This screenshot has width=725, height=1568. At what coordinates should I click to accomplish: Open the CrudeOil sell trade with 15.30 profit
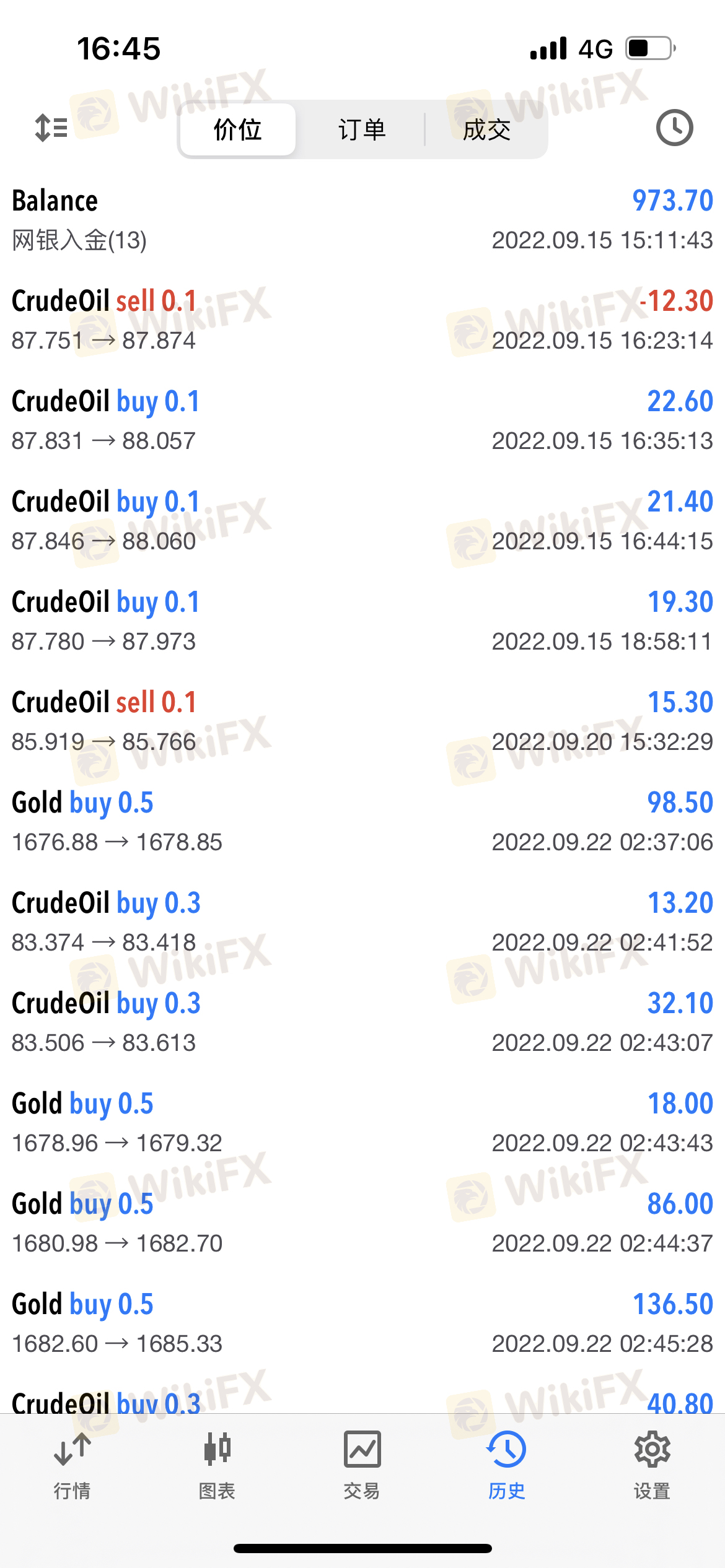pyautogui.click(x=362, y=721)
